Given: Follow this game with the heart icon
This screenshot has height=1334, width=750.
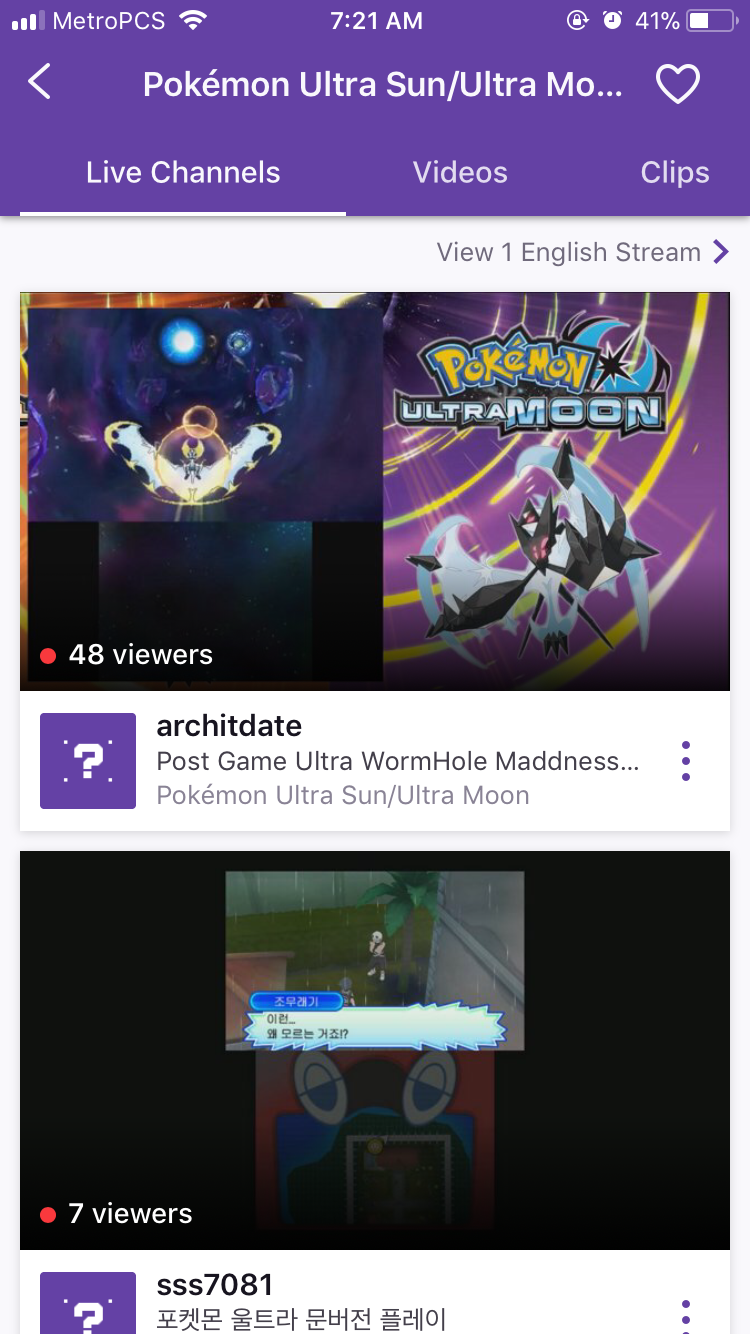Looking at the screenshot, I should pyautogui.click(x=677, y=85).
